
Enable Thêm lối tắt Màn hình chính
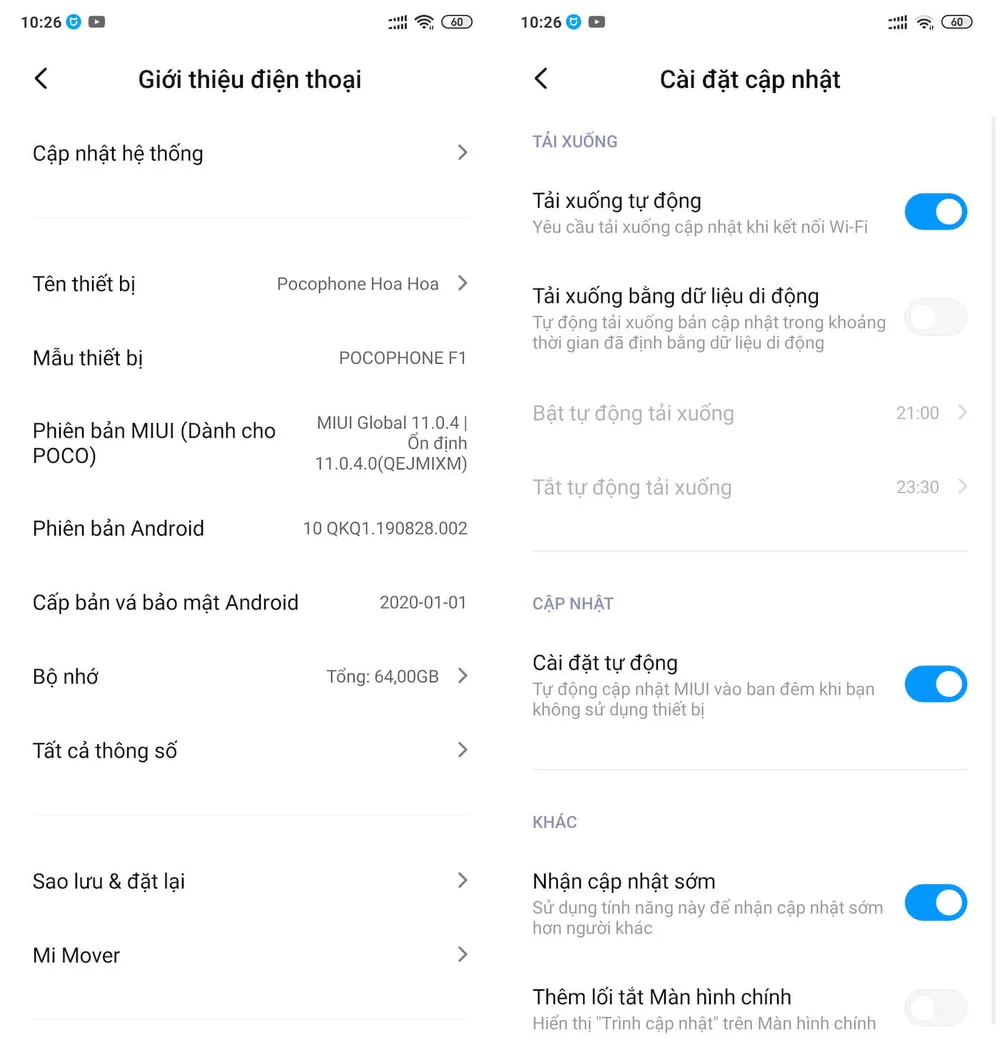click(x=935, y=1007)
